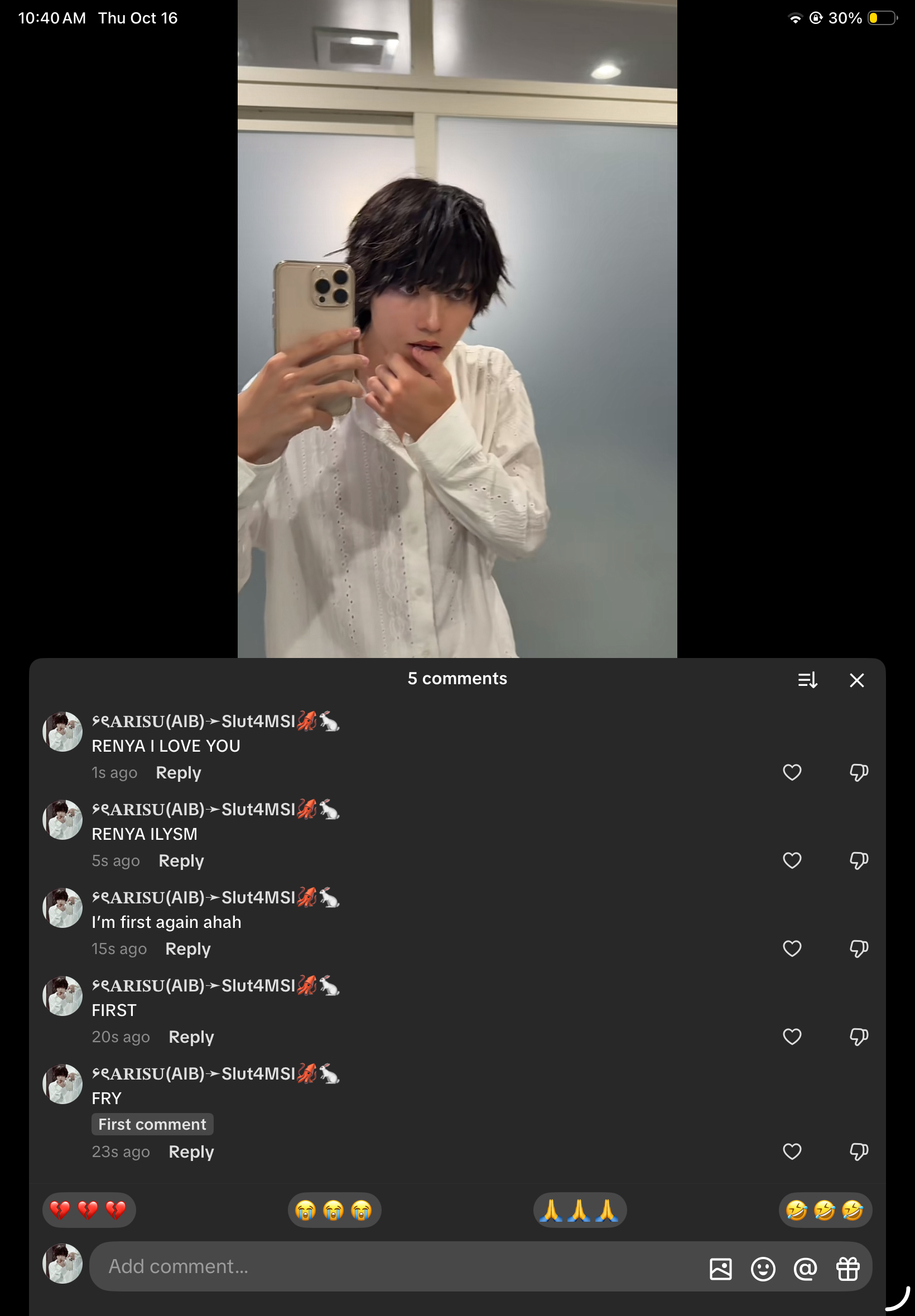Mention someone with the @ icon
The width and height of the screenshot is (915, 1316).
(x=806, y=1269)
